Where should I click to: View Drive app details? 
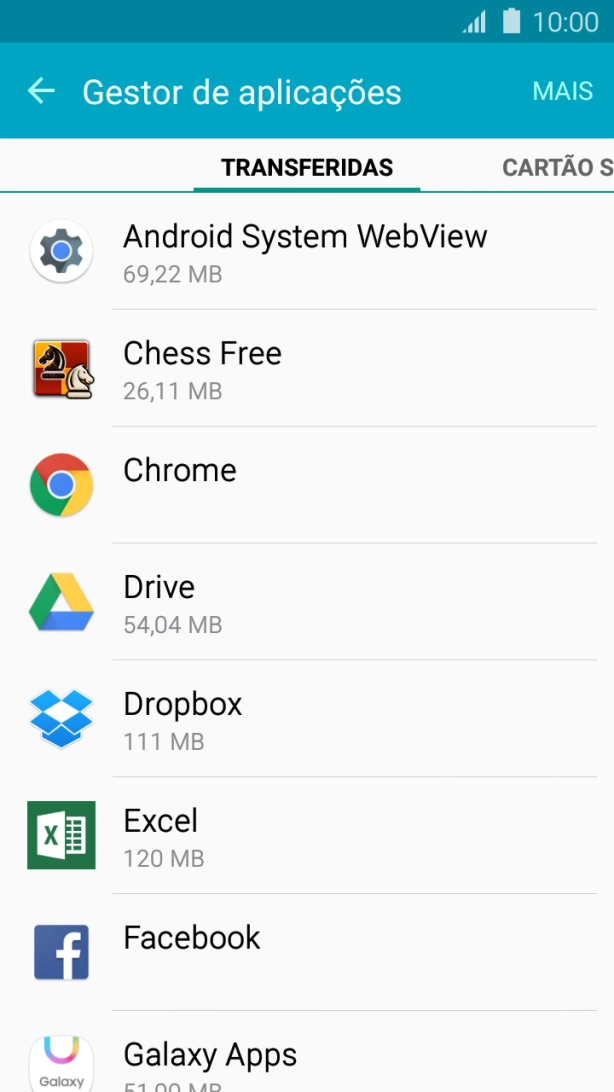coord(305,602)
